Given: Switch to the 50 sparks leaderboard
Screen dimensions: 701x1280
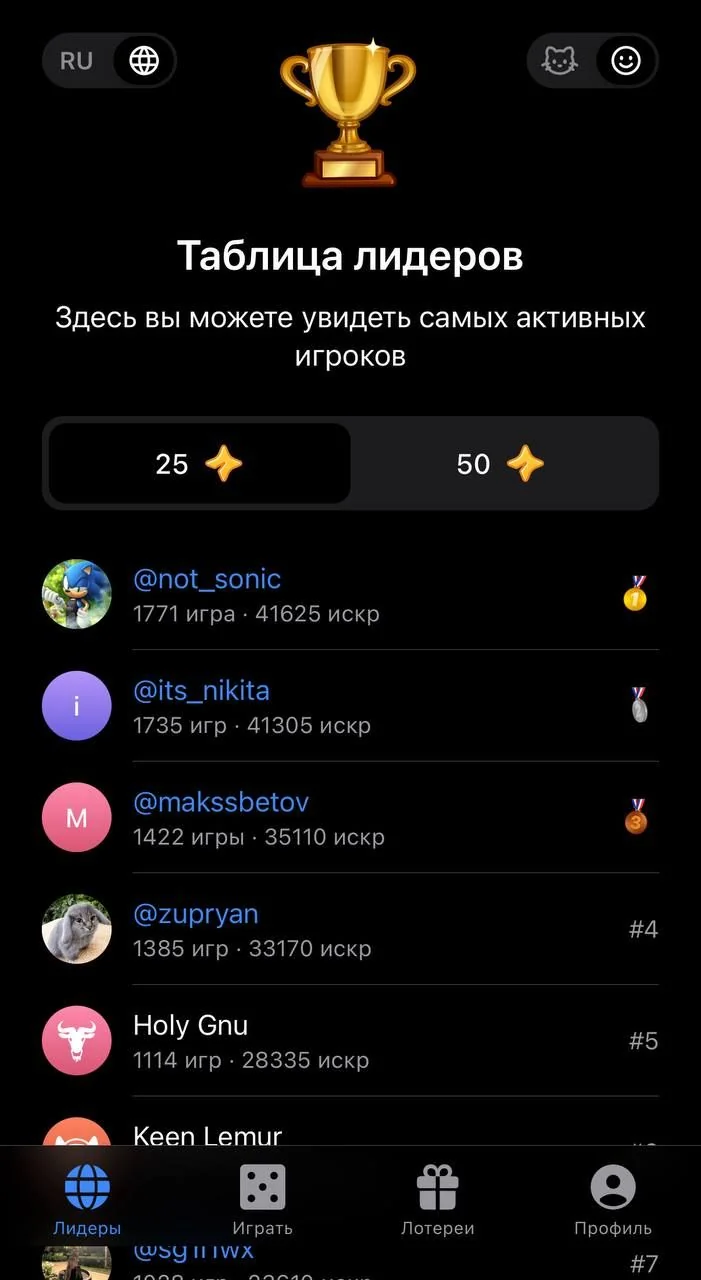Looking at the screenshot, I should [501, 464].
